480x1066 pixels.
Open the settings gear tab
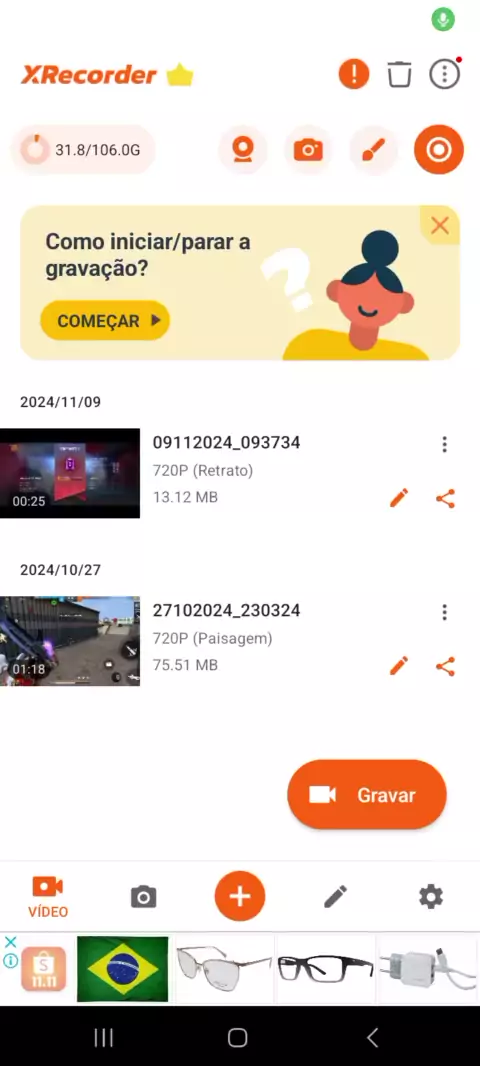point(431,897)
